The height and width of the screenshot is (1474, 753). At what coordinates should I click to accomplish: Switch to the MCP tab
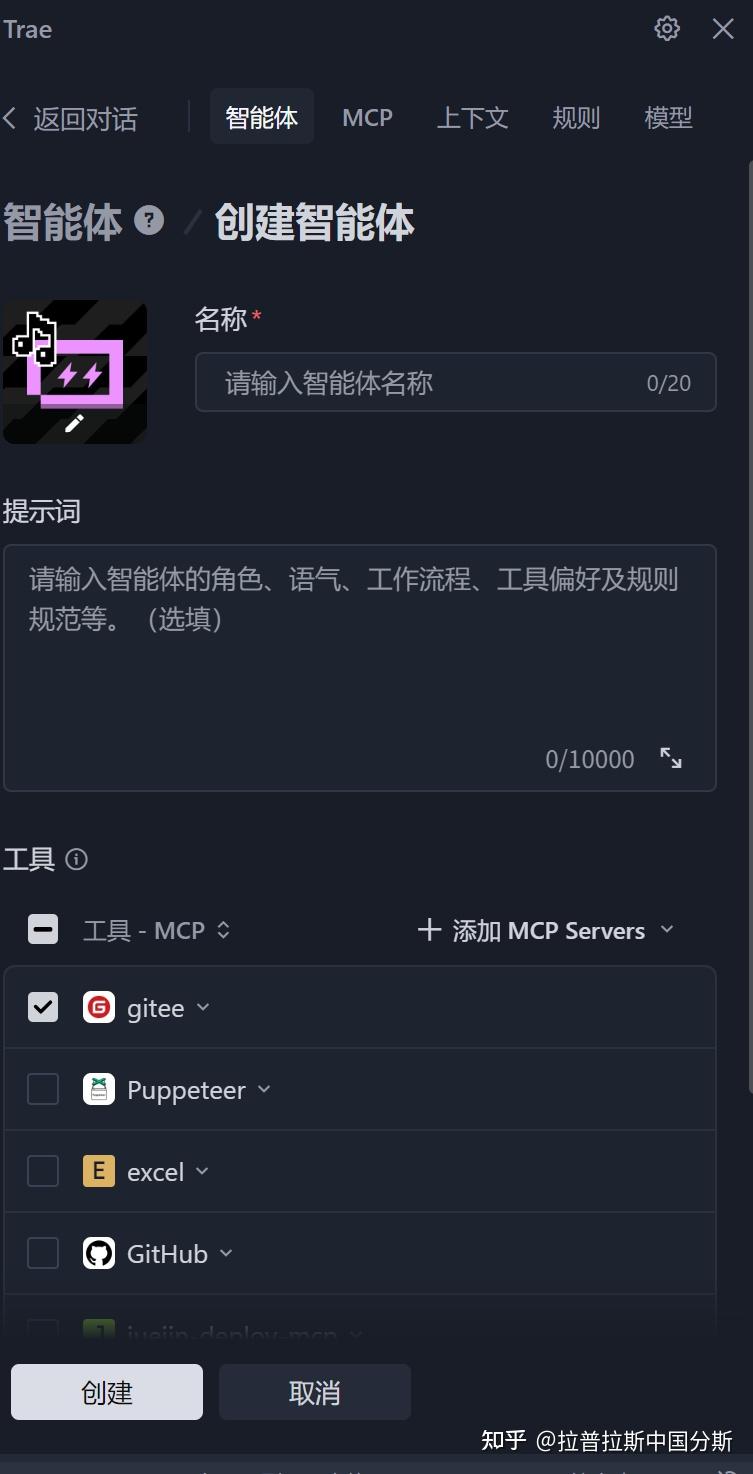pos(367,117)
